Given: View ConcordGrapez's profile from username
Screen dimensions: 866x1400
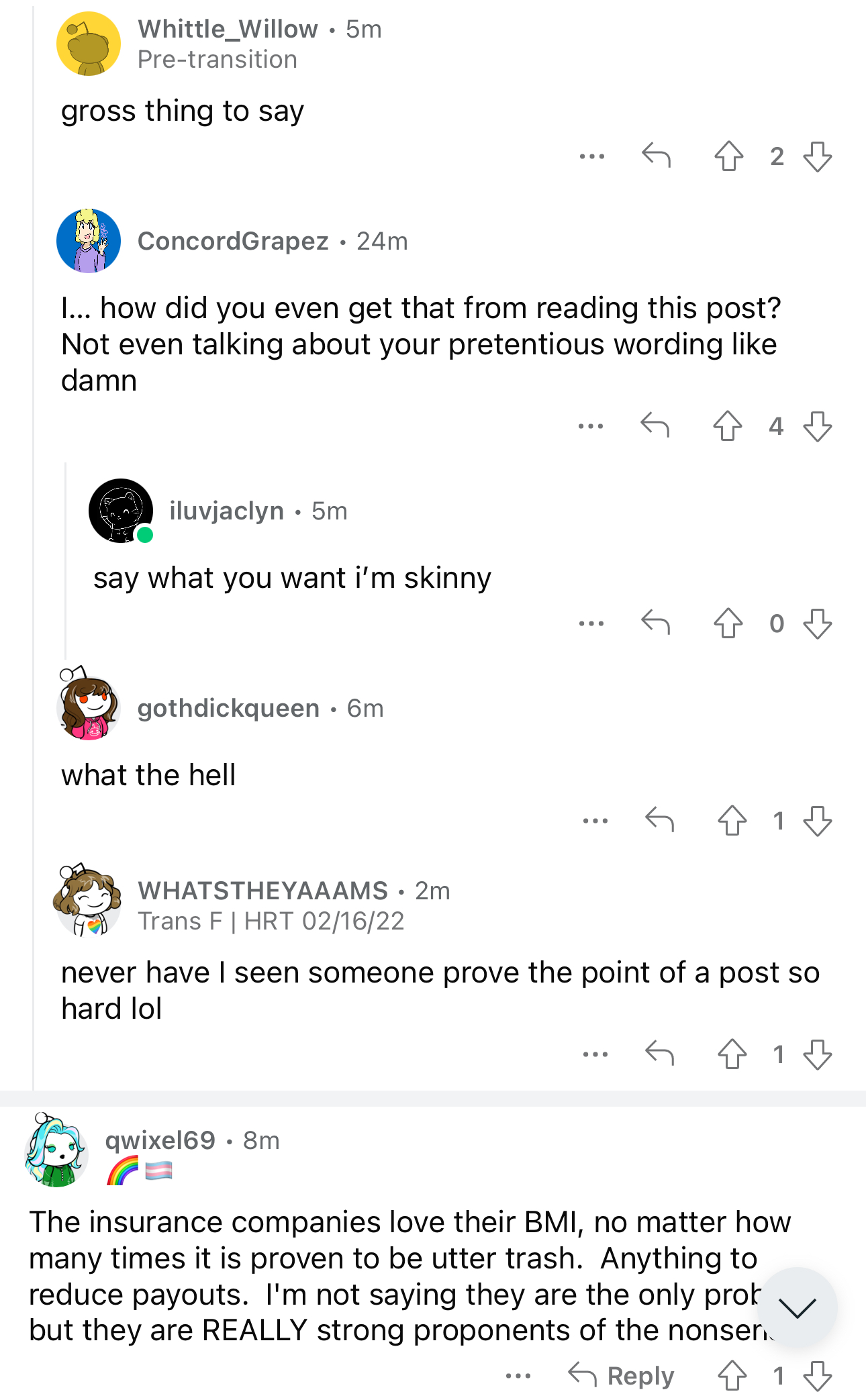Looking at the screenshot, I should (233, 241).
